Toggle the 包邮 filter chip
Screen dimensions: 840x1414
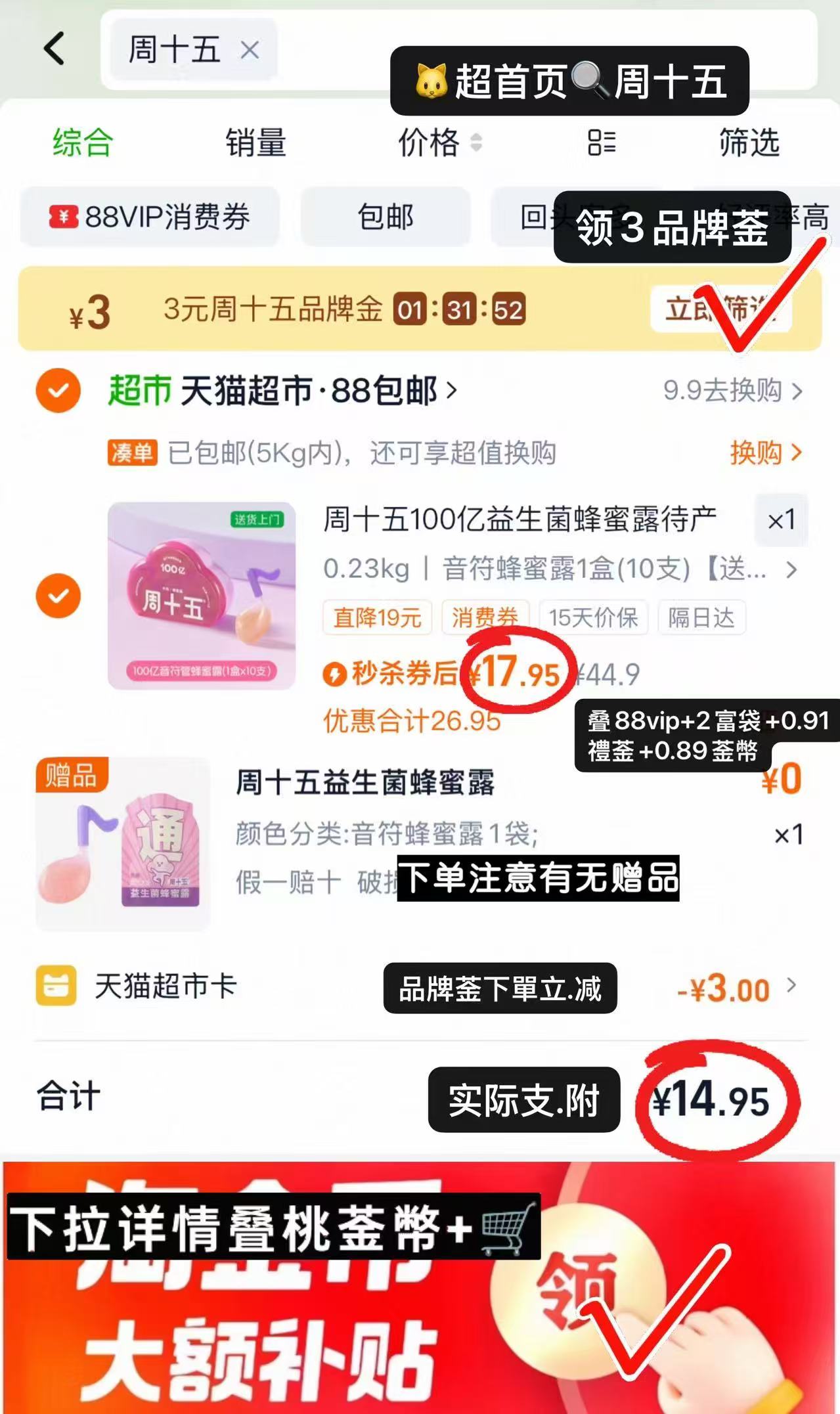click(386, 217)
